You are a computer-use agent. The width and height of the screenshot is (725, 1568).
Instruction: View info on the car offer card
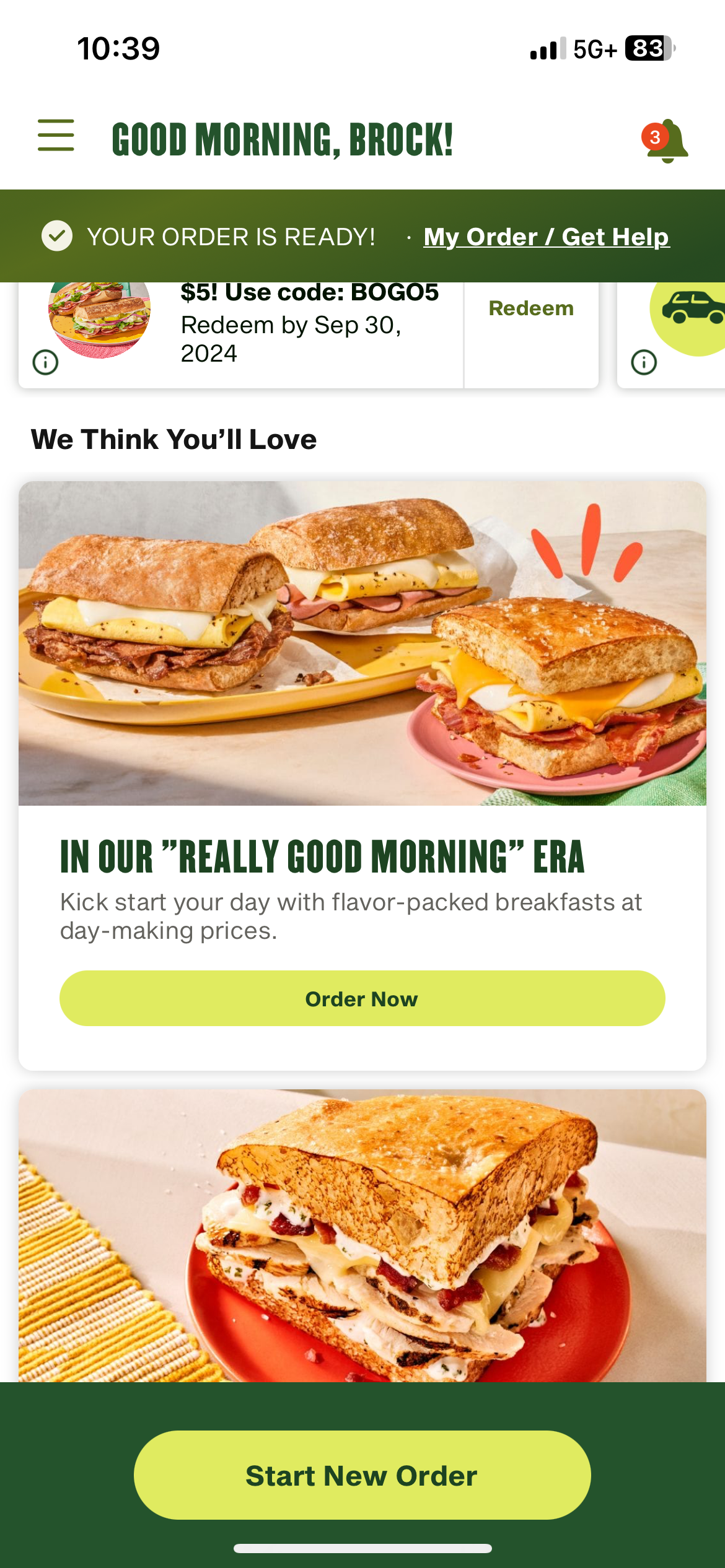click(644, 362)
